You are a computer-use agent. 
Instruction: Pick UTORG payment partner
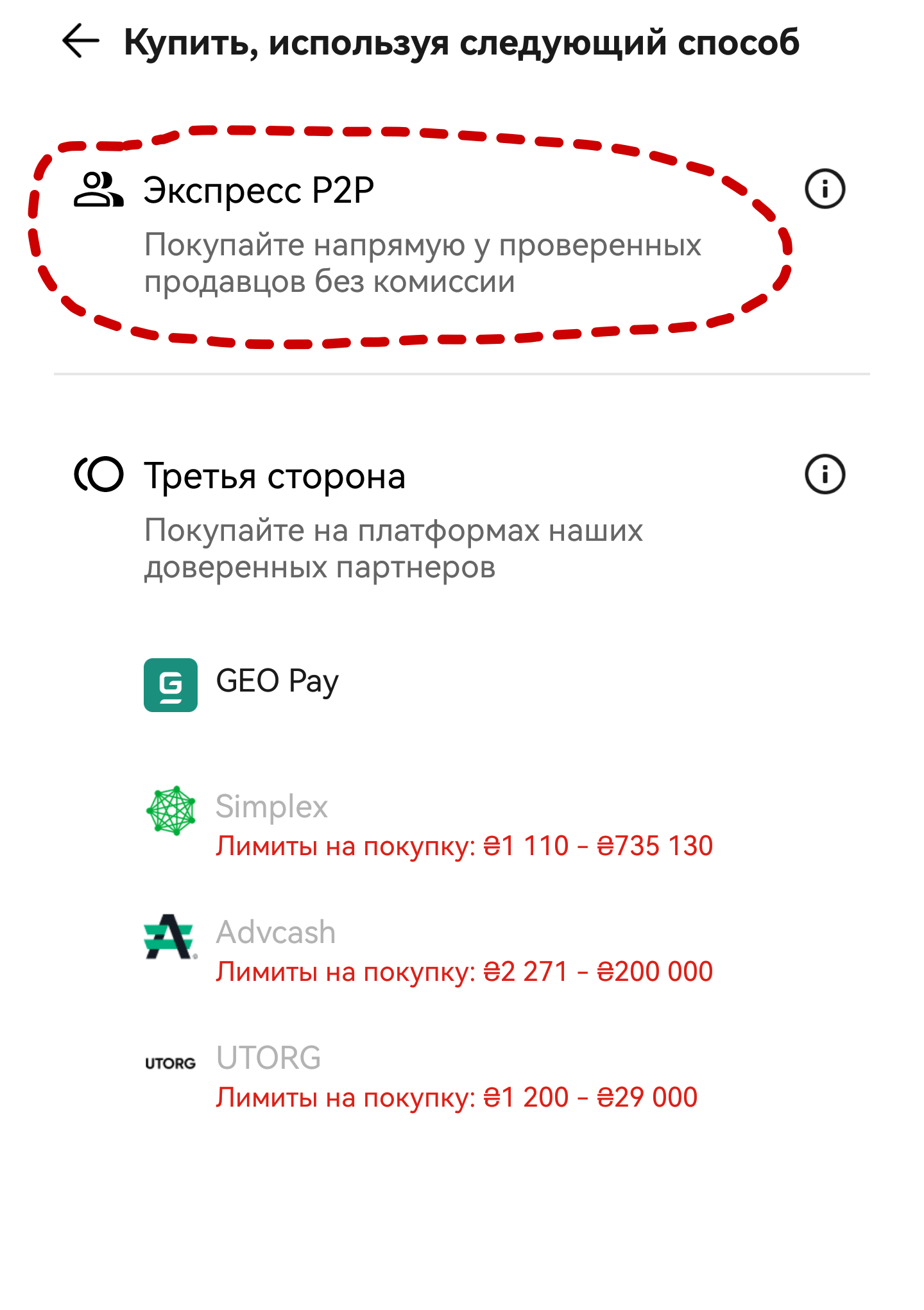tap(268, 1059)
